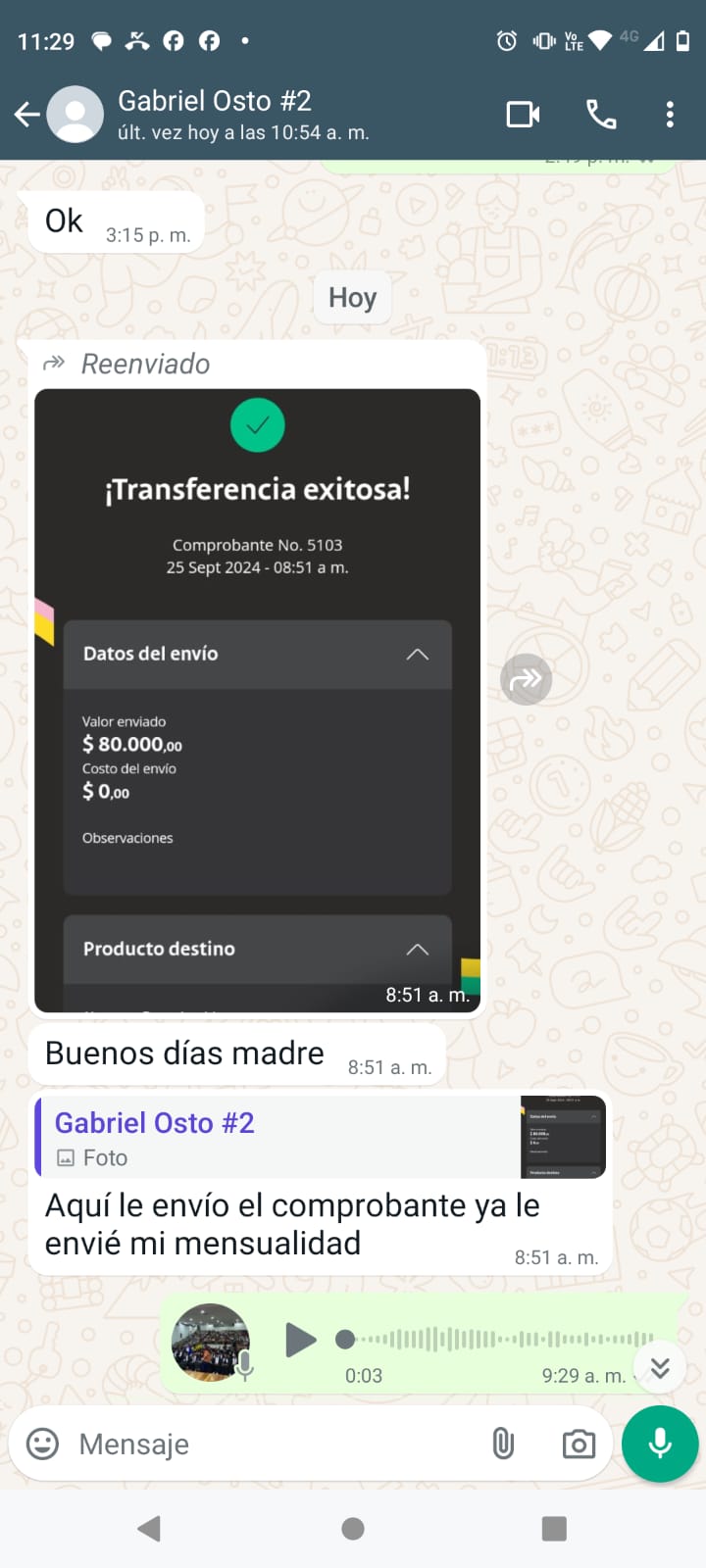Start a video call with Gabriel
Image resolution: width=706 pixels, height=1568 pixels.
[x=523, y=115]
